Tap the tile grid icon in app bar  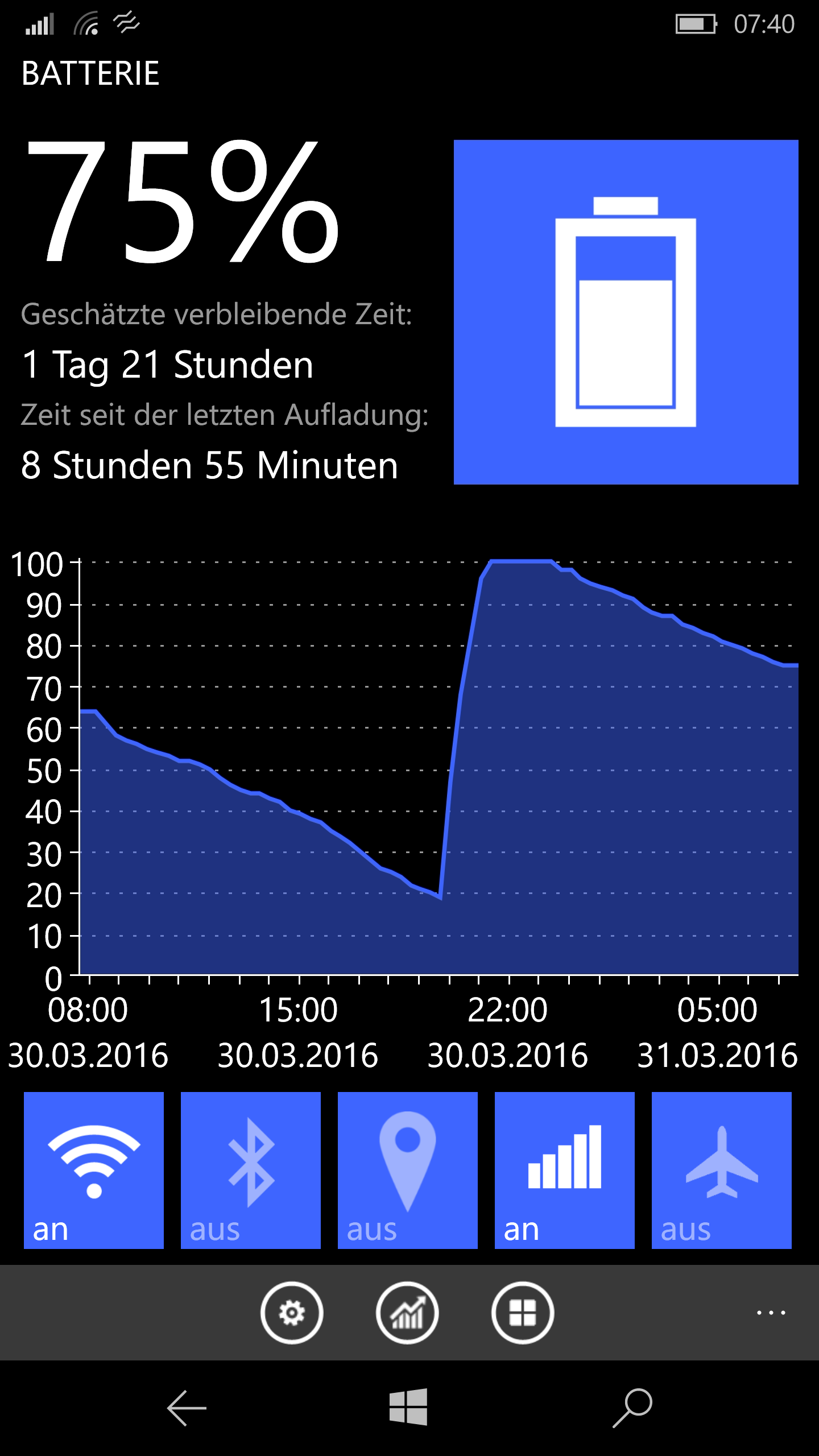(x=523, y=1313)
